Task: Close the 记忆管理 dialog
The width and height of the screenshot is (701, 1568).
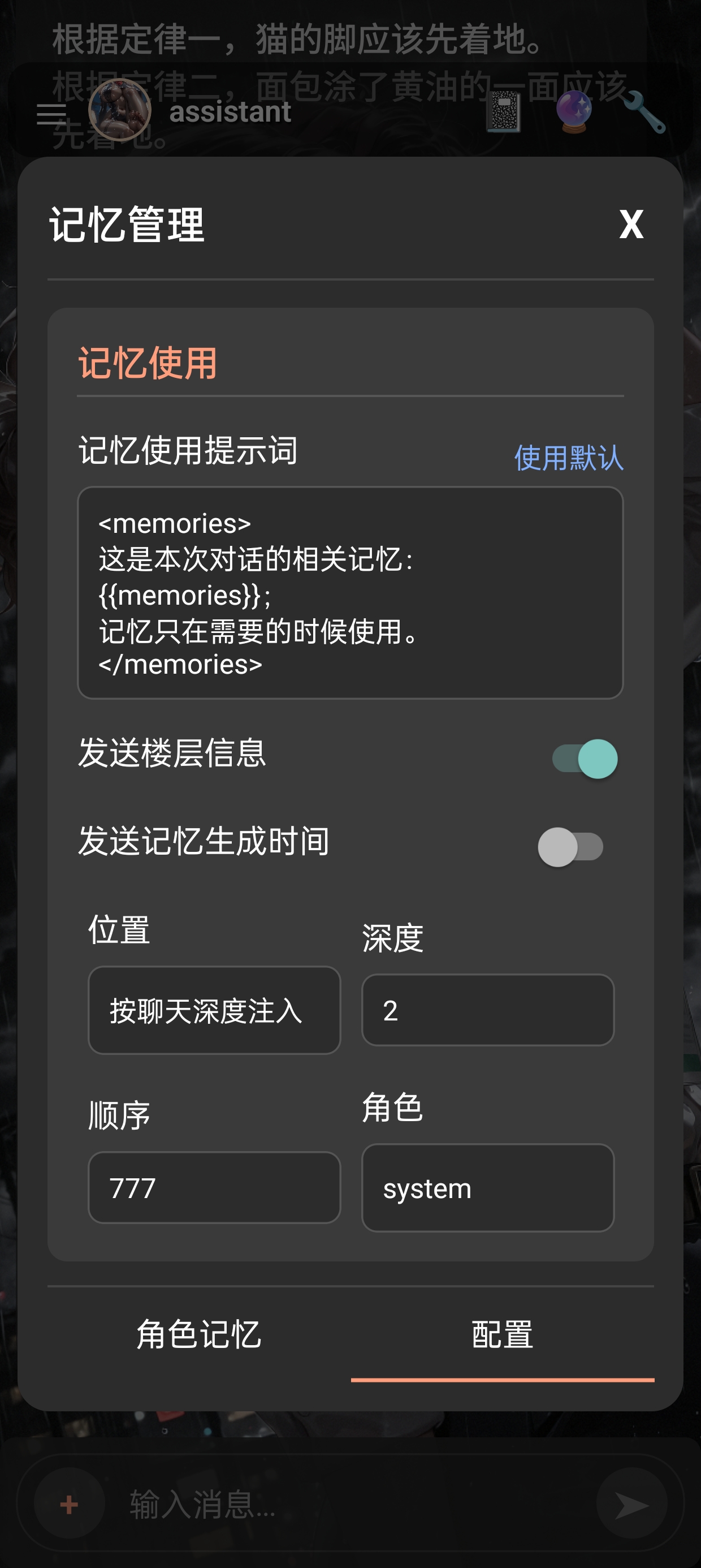Action: point(631,225)
